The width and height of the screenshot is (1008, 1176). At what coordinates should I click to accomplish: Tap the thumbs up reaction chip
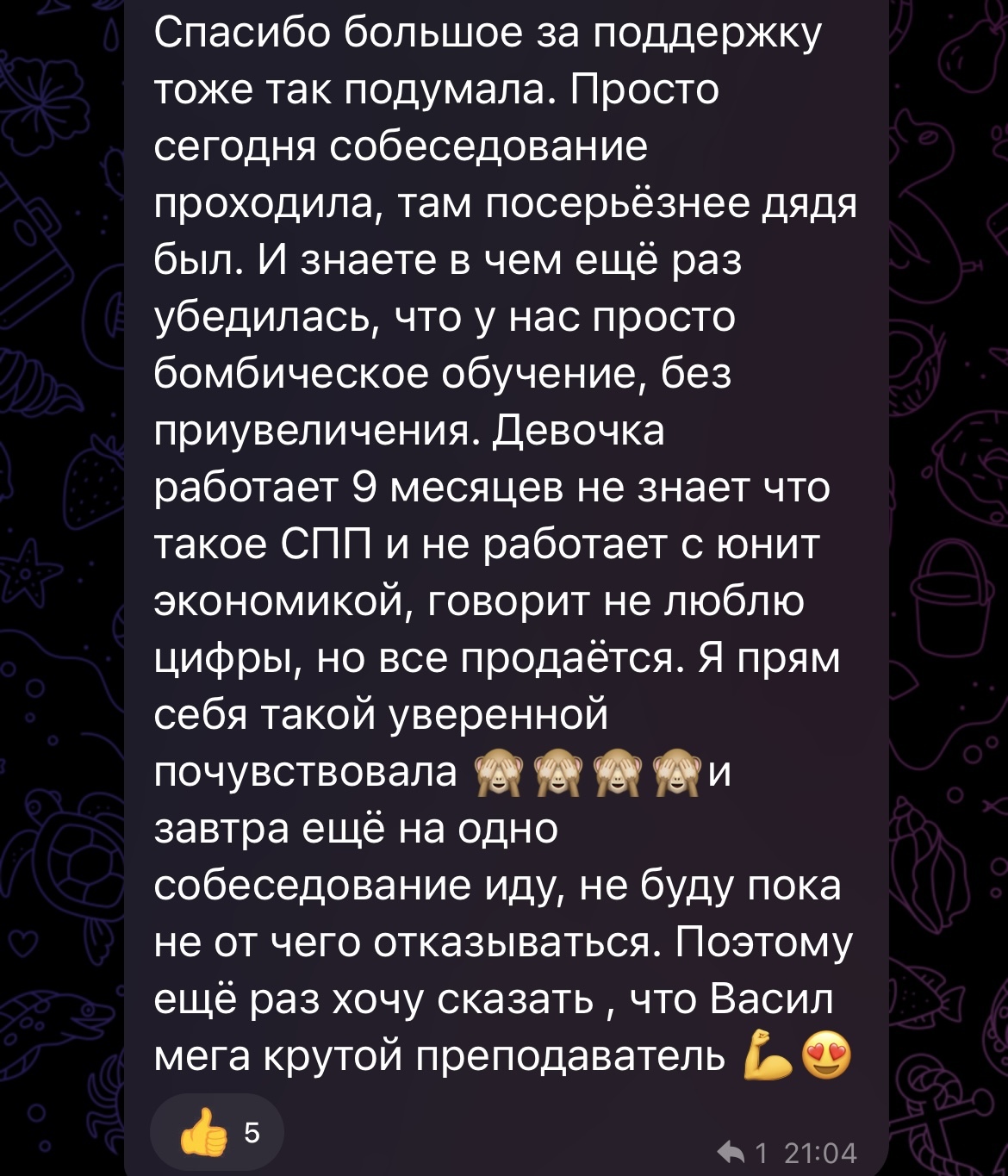point(217,1132)
